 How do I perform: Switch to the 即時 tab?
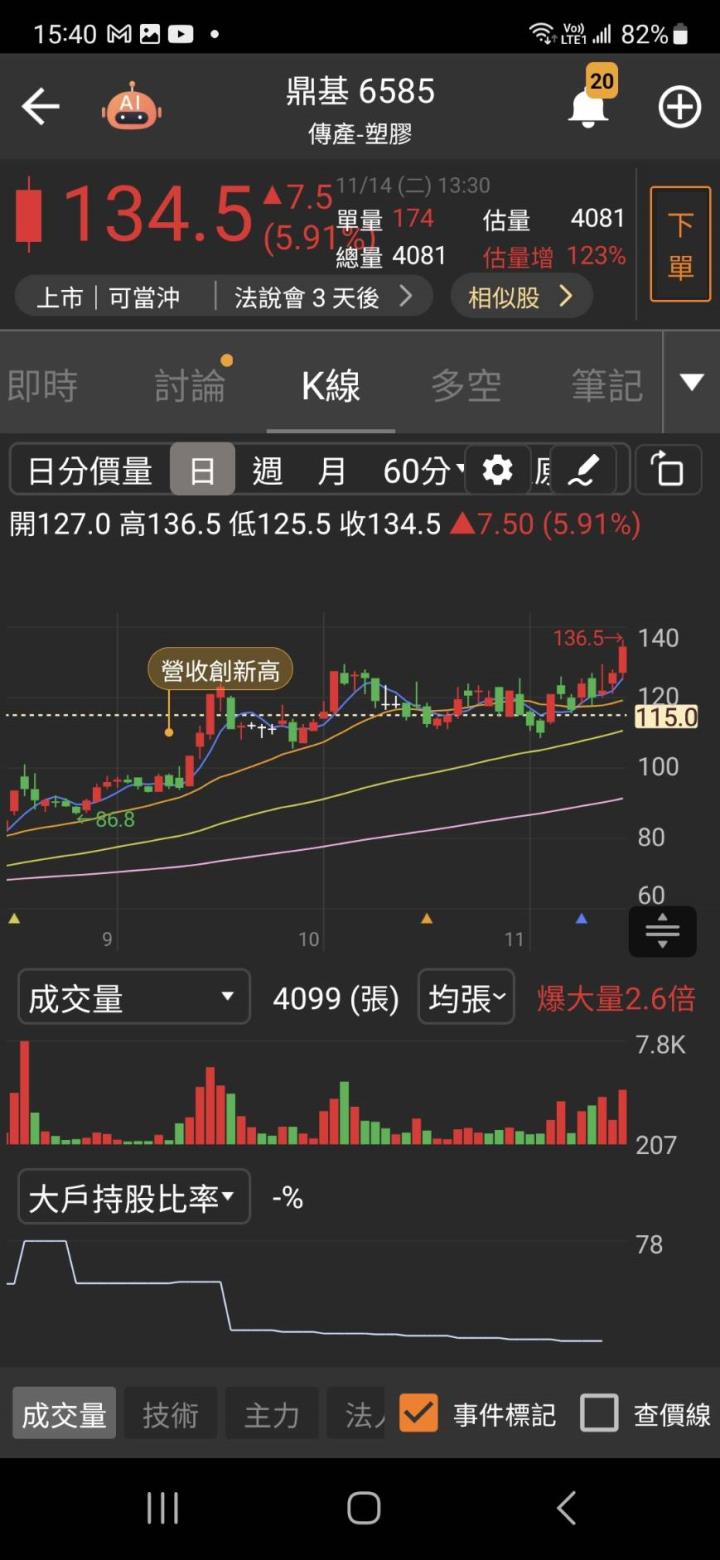[42, 386]
